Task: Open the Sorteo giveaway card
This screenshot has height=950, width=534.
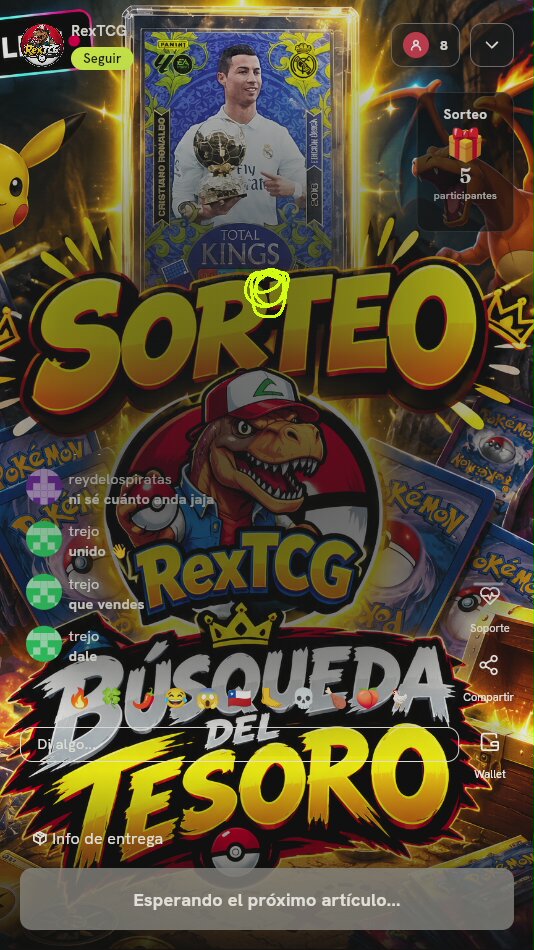Action: point(465,161)
